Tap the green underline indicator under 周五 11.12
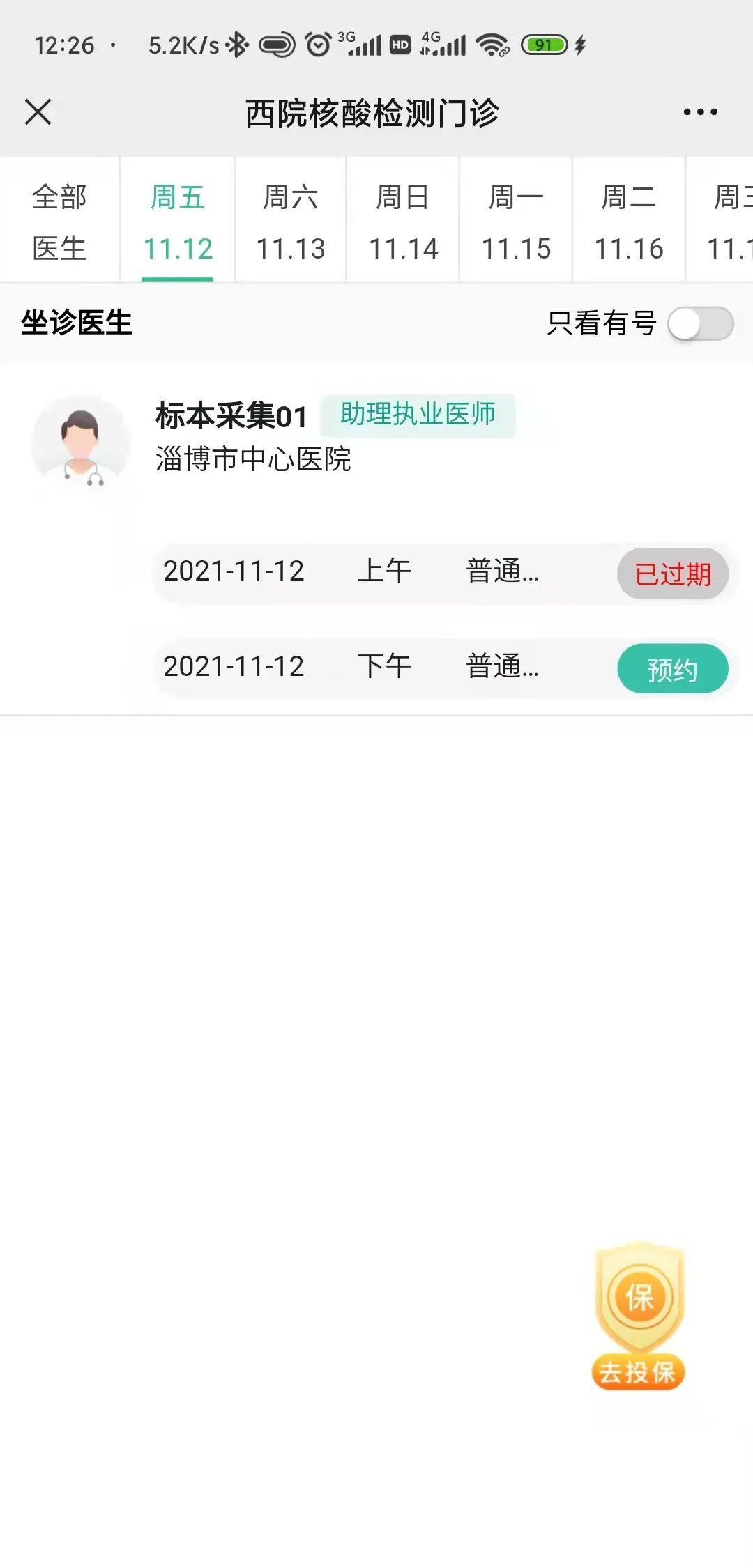Screen dimensions: 753x1568 tap(178, 277)
